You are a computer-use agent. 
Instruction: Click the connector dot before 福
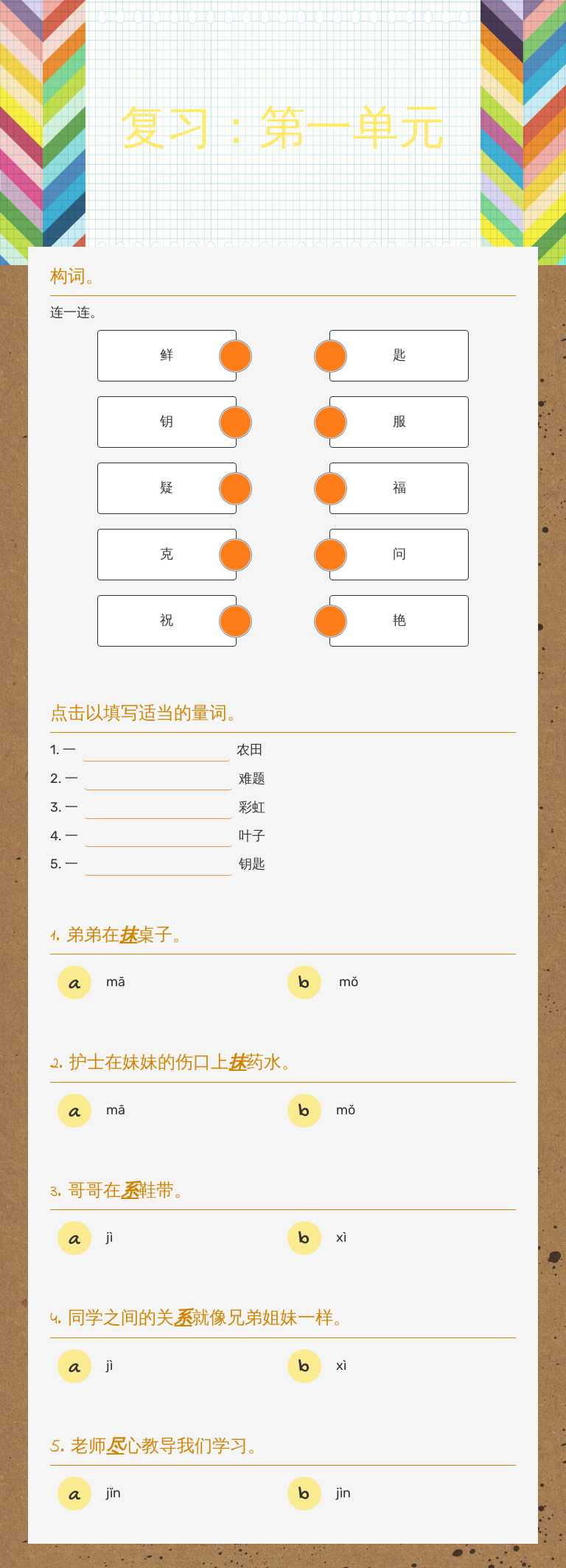point(330,488)
